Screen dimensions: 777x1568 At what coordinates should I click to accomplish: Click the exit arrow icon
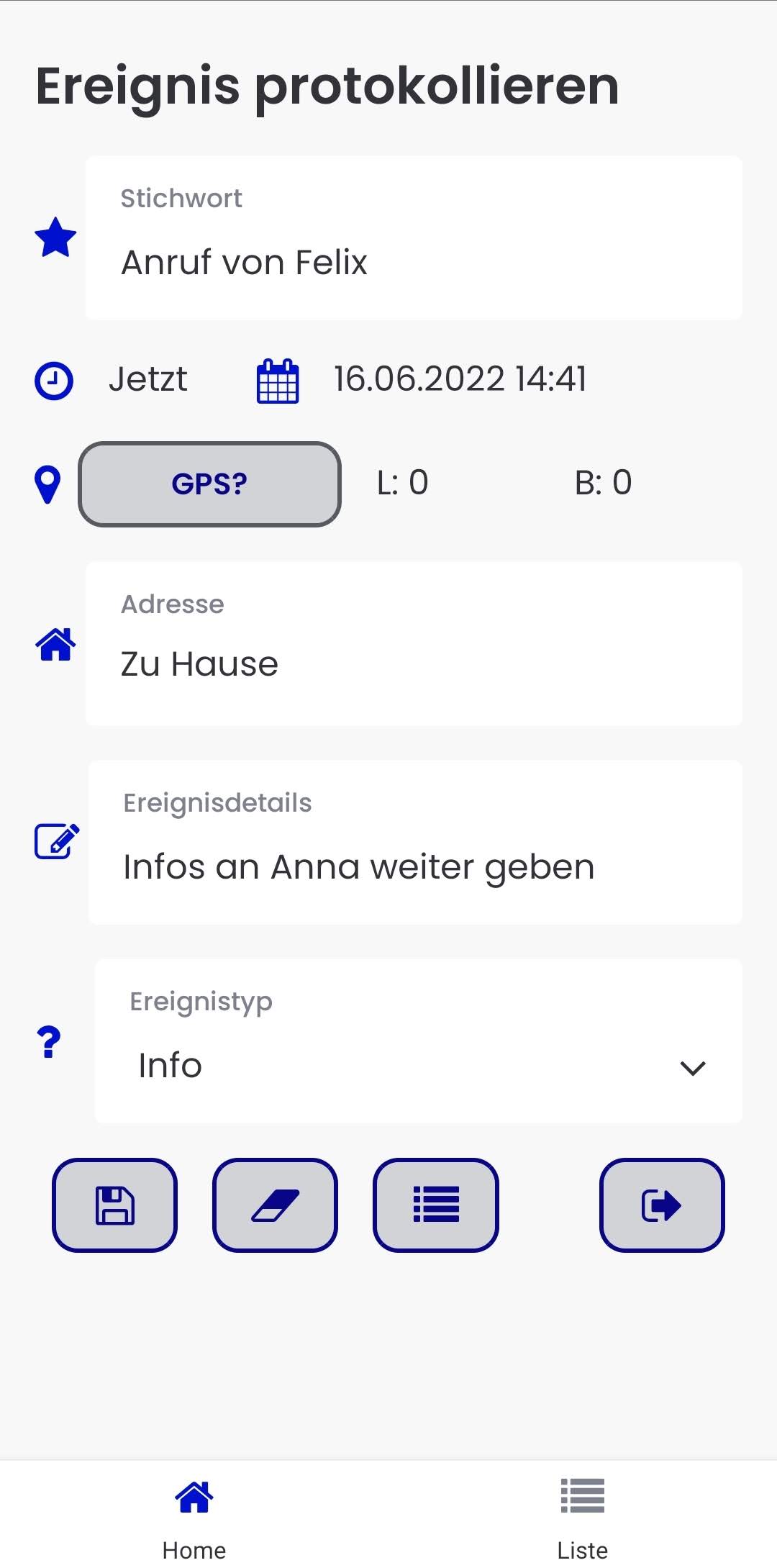[x=661, y=1205]
